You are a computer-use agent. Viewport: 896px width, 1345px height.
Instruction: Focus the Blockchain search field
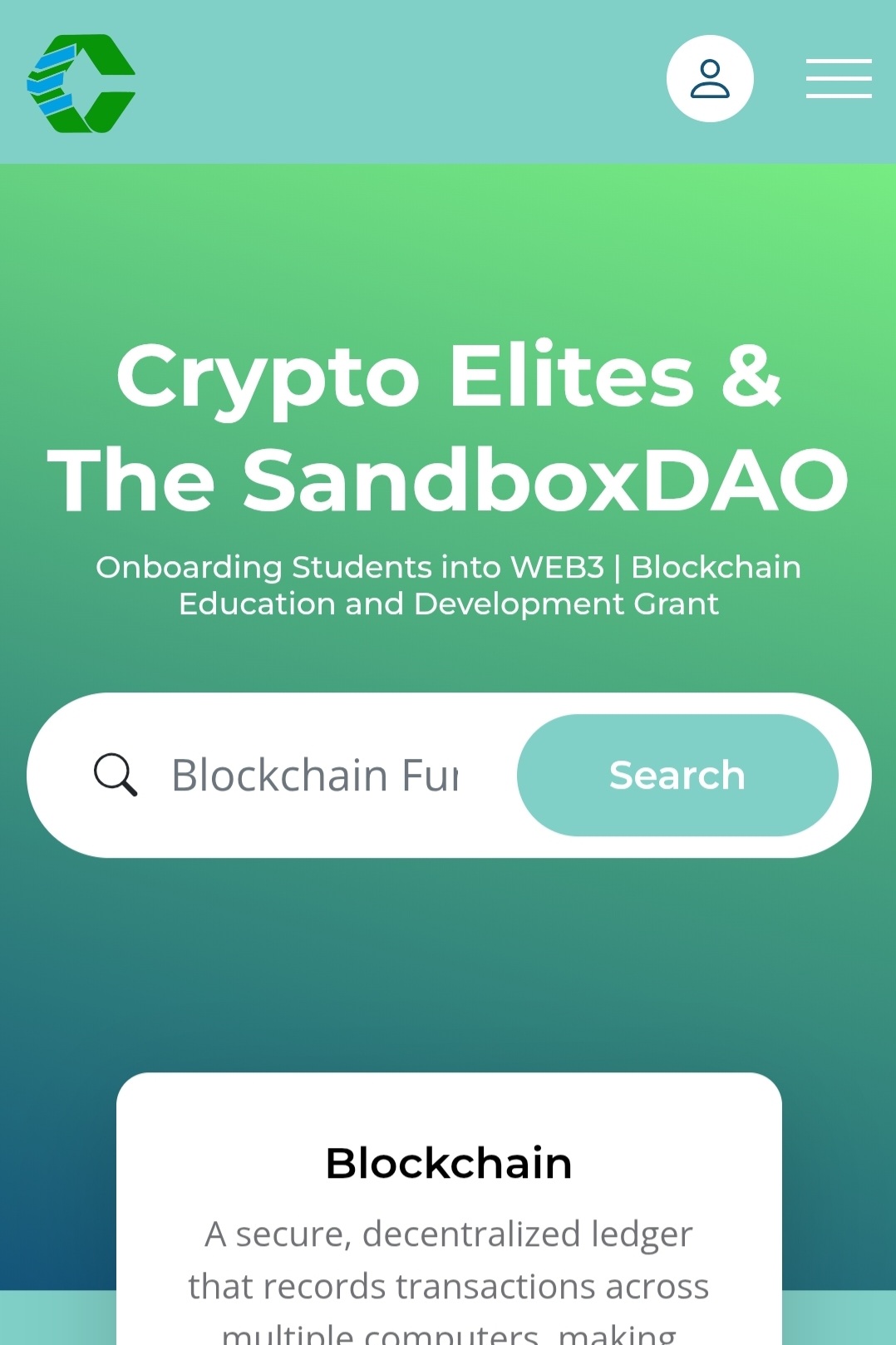[x=316, y=775]
